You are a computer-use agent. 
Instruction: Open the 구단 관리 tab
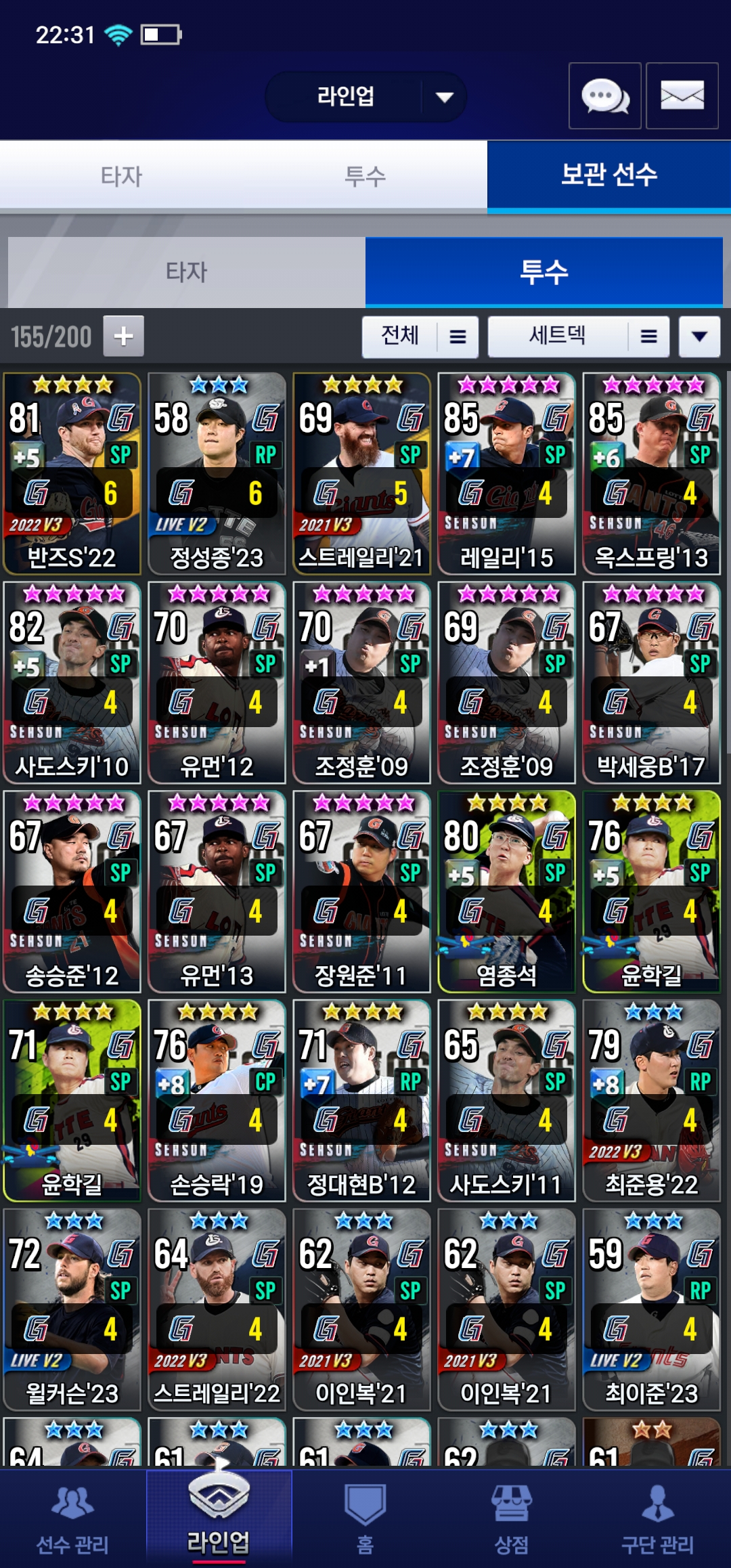pos(657,1519)
